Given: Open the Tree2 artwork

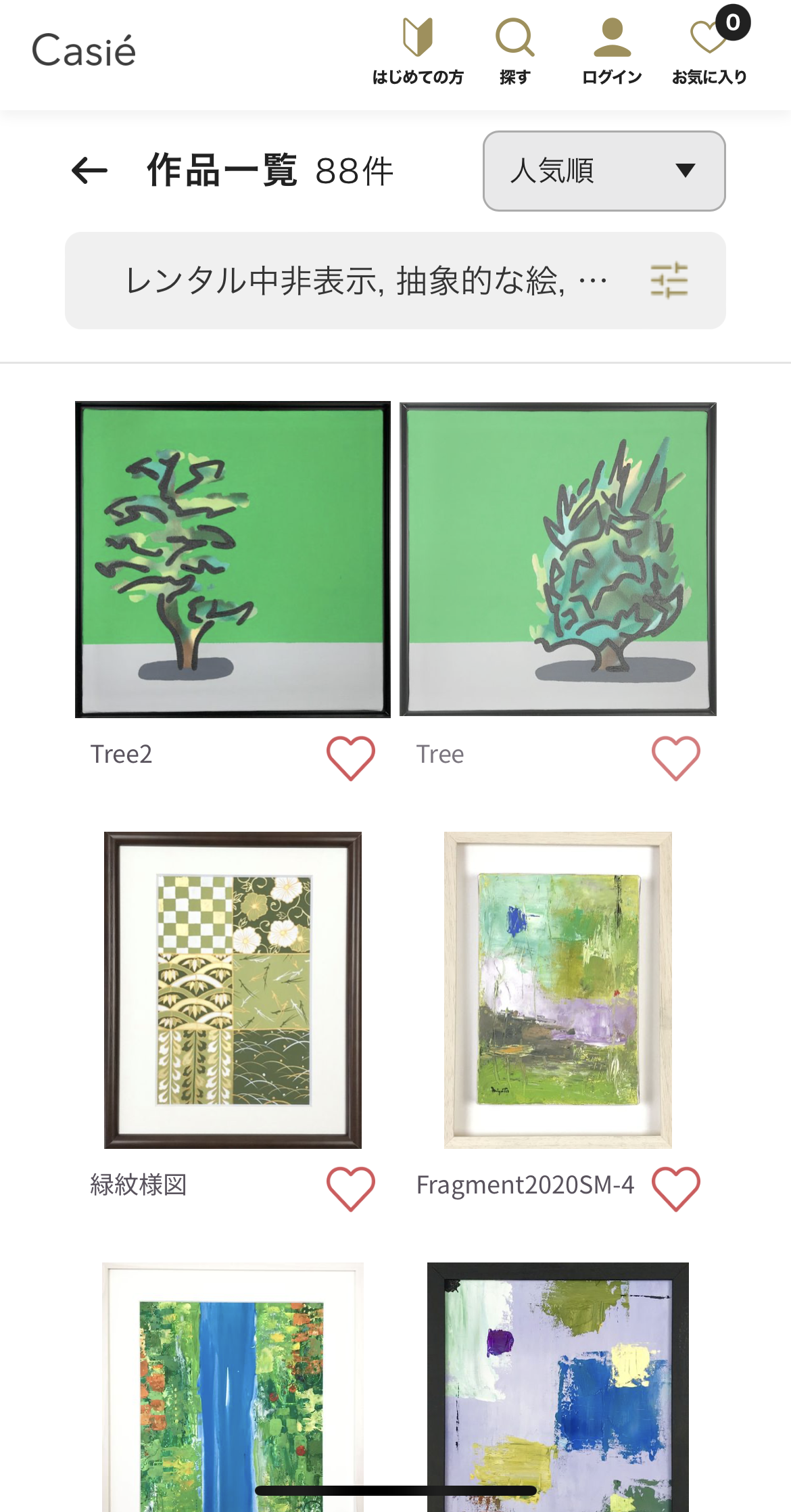Looking at the screenshot, I should [x=233, y=560].
